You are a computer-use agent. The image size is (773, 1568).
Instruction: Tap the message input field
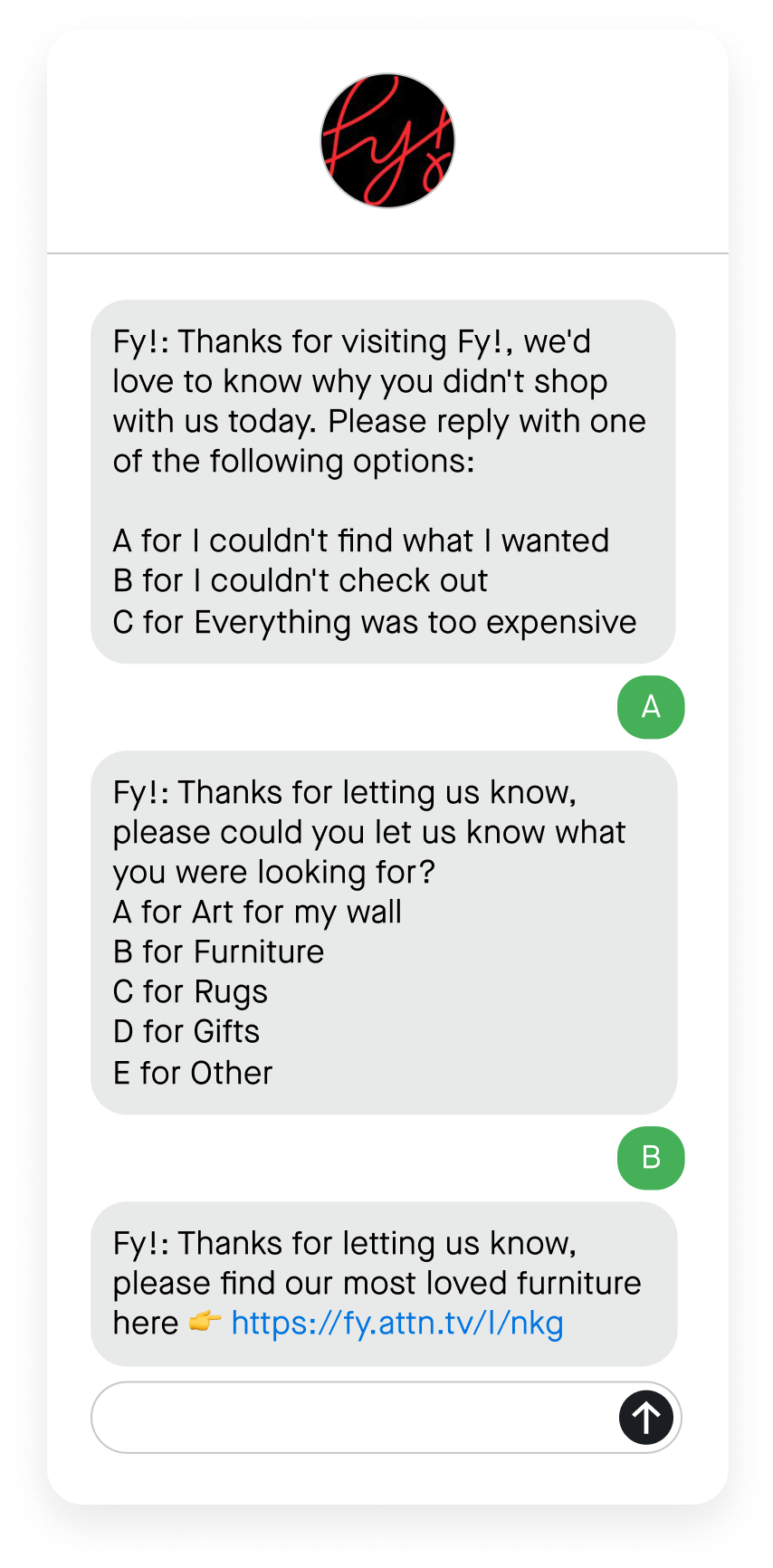point(355,1417)
